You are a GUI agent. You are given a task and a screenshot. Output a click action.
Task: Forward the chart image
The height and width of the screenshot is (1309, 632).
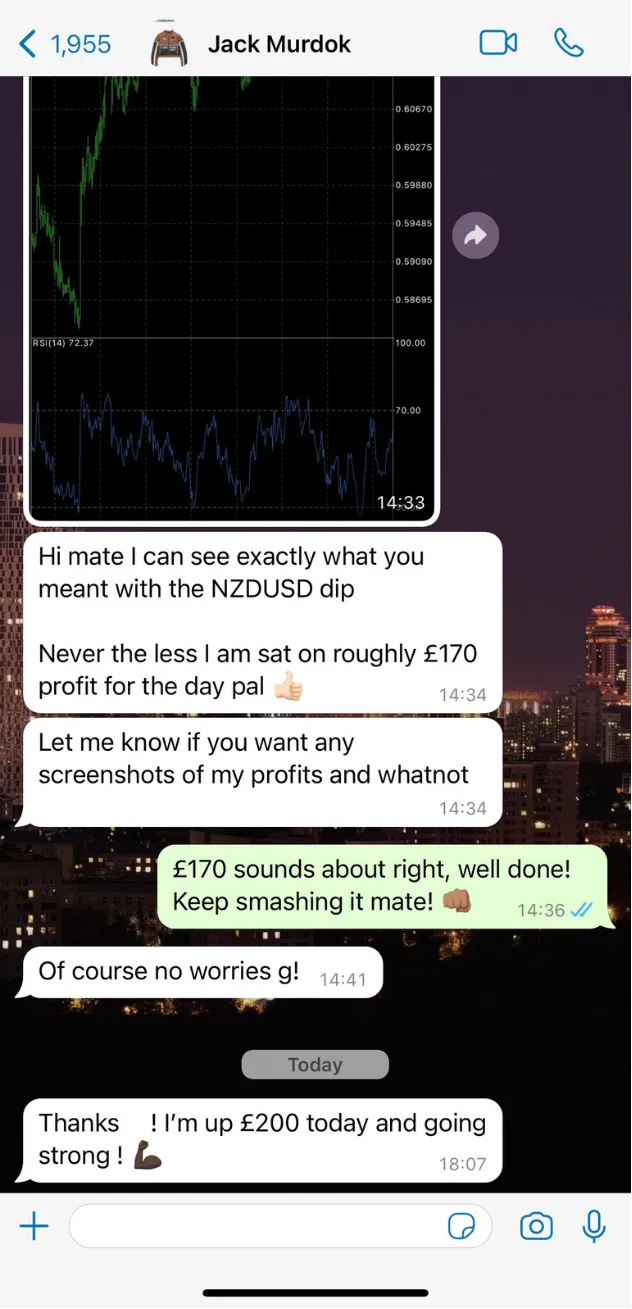coord(475,236)
